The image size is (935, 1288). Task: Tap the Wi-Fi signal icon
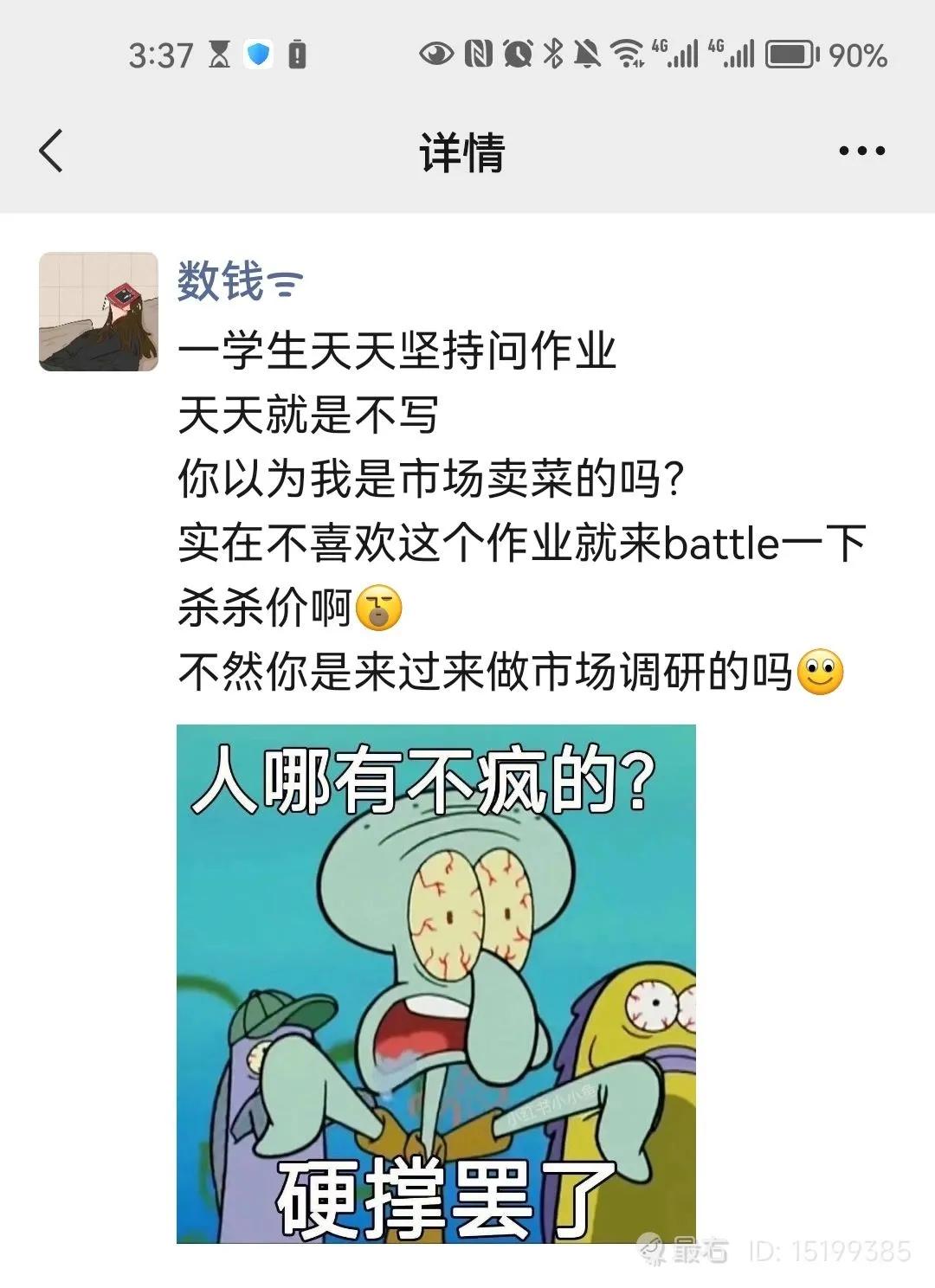point(625,54)
